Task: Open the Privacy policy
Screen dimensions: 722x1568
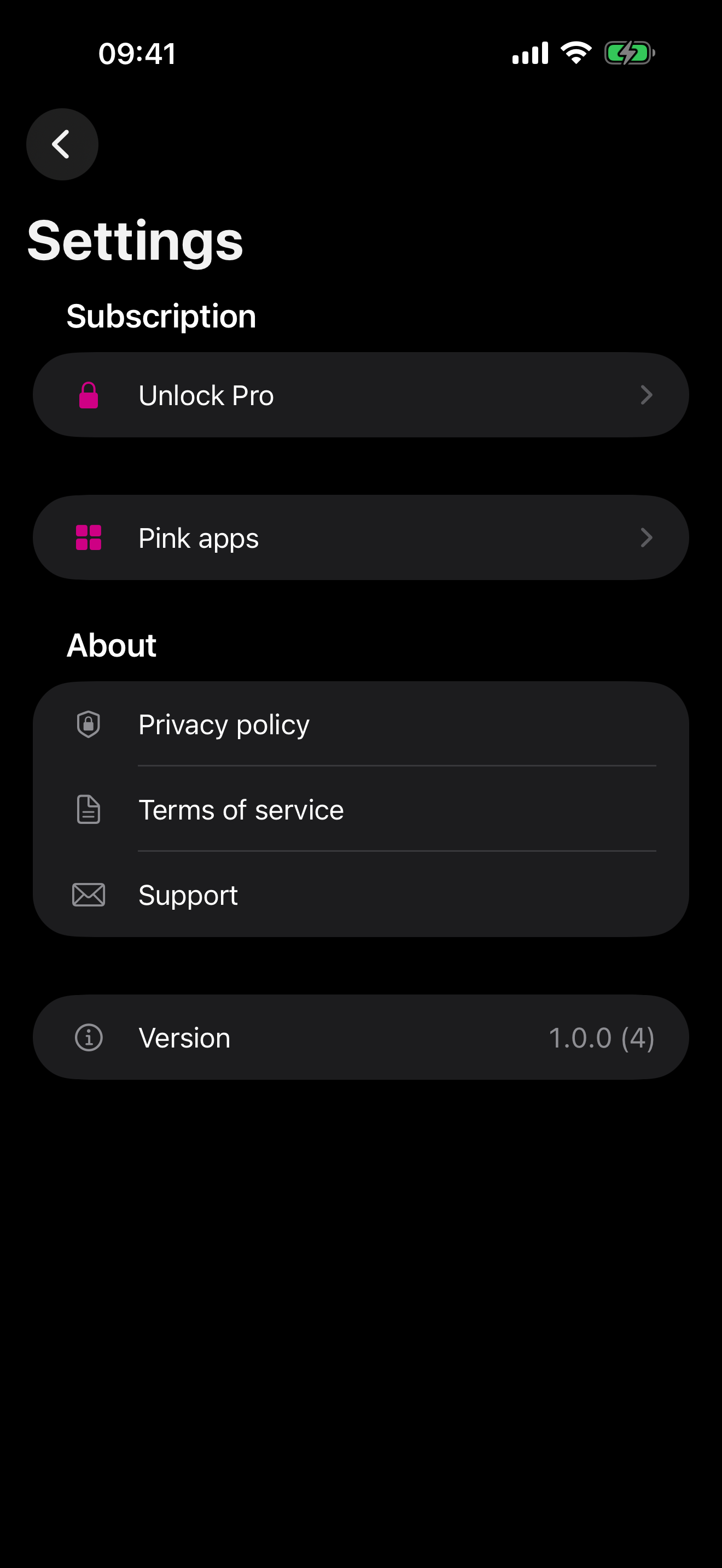Action: tap(361, 724)
